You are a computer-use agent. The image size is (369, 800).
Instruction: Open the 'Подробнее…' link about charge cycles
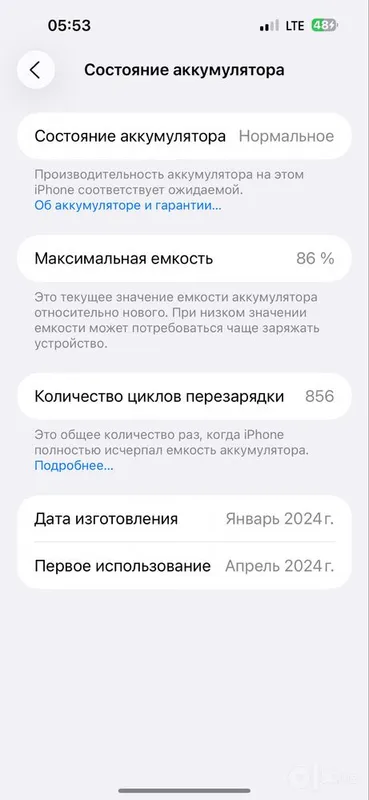(x=74, y=466)
